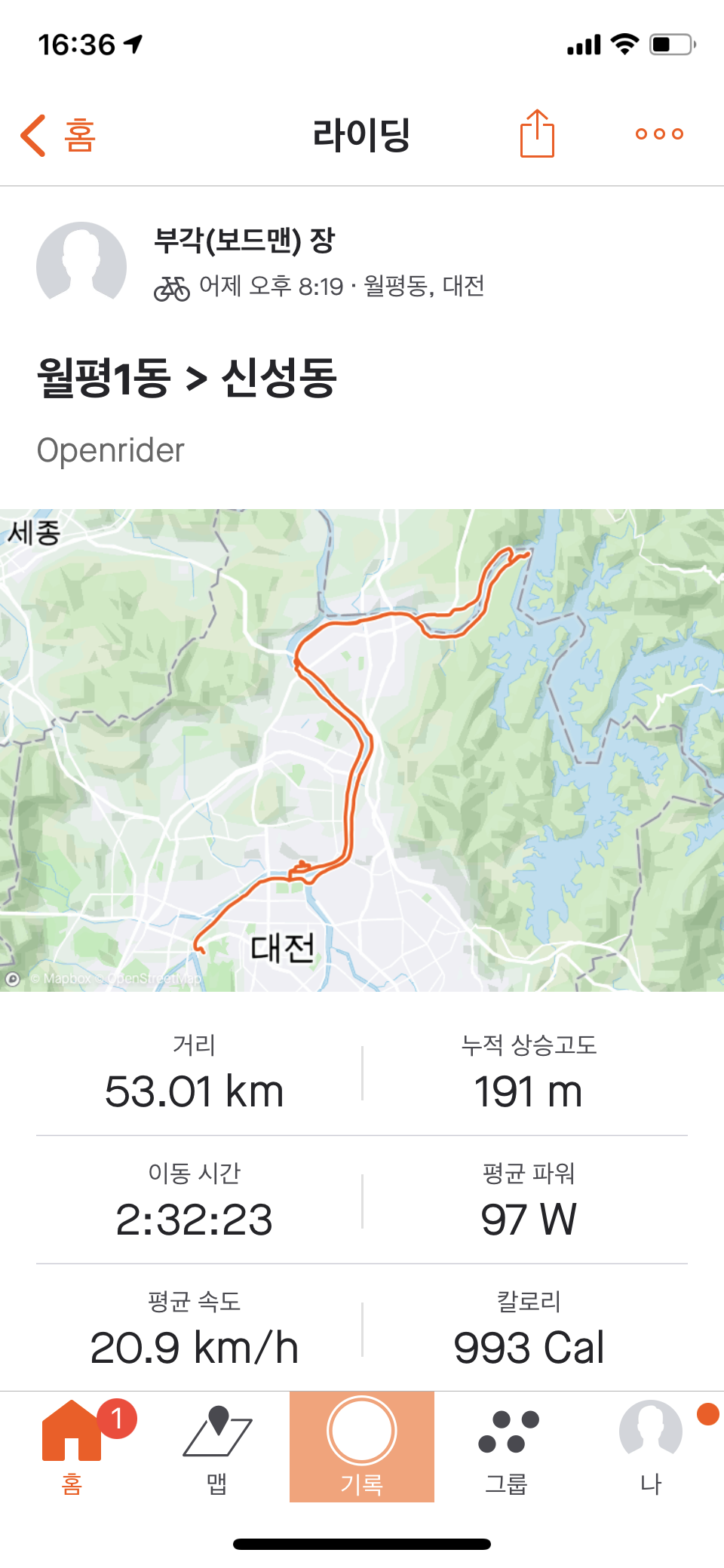This screenshot has height=1568, width=724.
Task: Go back to 홈 feed
Action: coord(58,135)
